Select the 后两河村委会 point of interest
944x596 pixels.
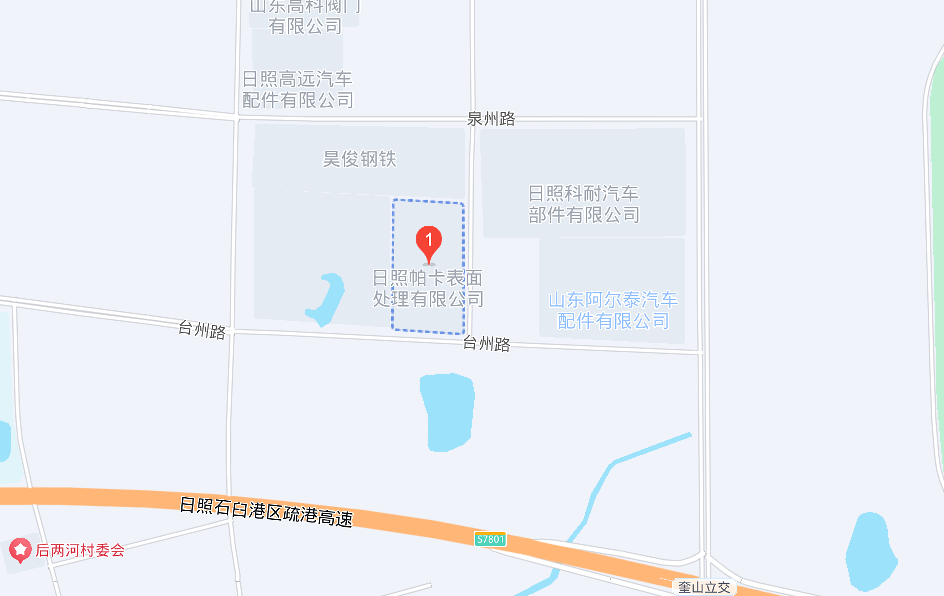coord(68,550)
